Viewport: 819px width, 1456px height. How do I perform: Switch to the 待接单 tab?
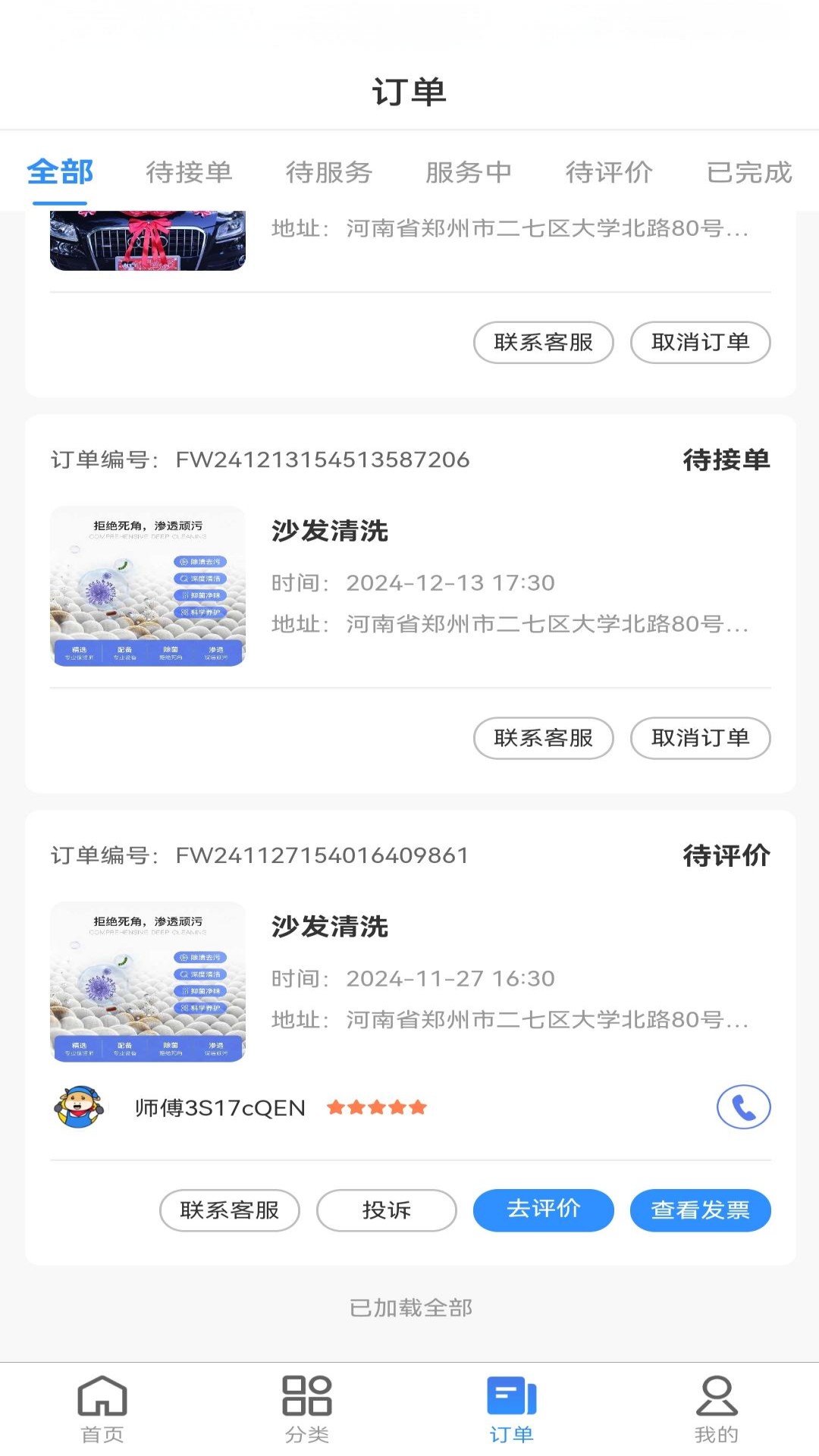[x=190, y=173]
